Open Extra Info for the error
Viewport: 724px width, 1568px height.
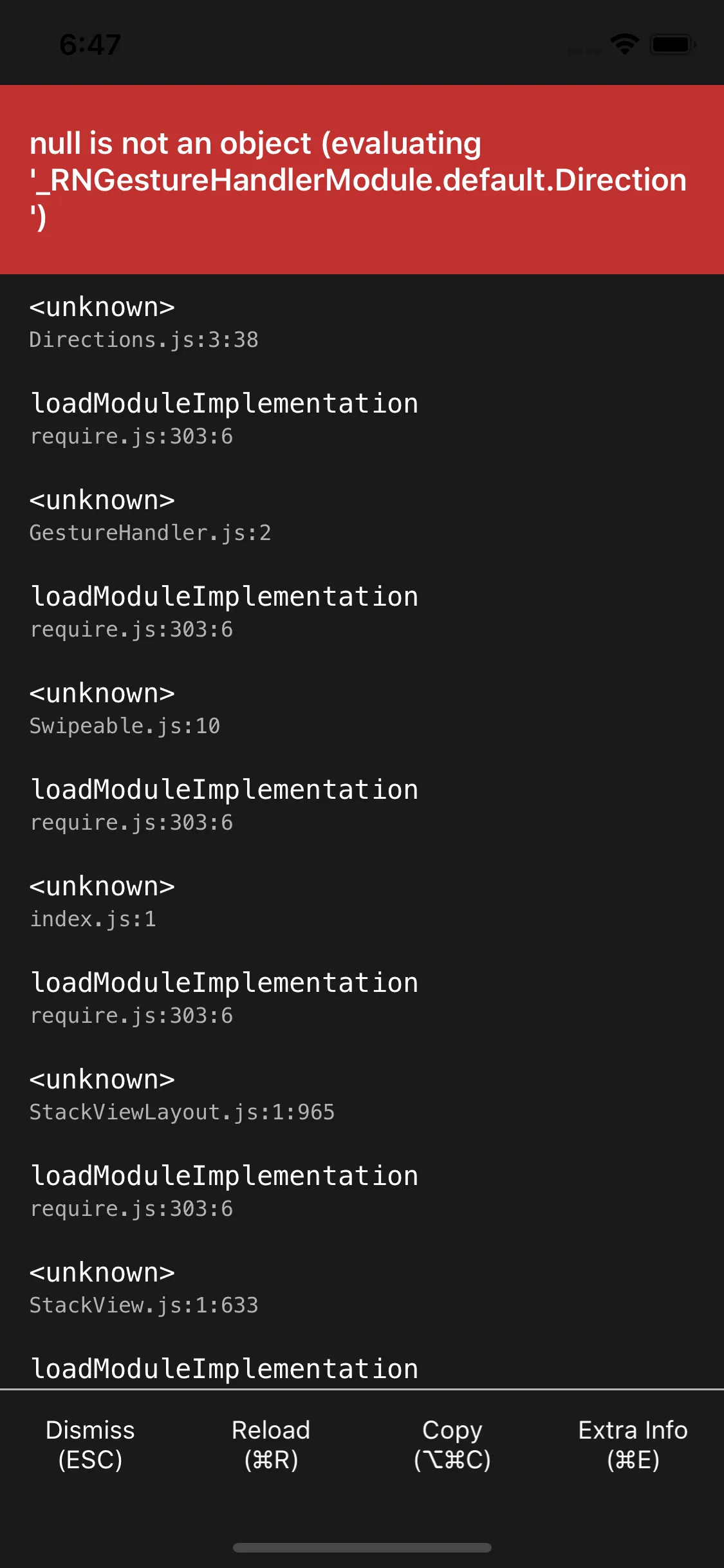tap(633, 1444)
